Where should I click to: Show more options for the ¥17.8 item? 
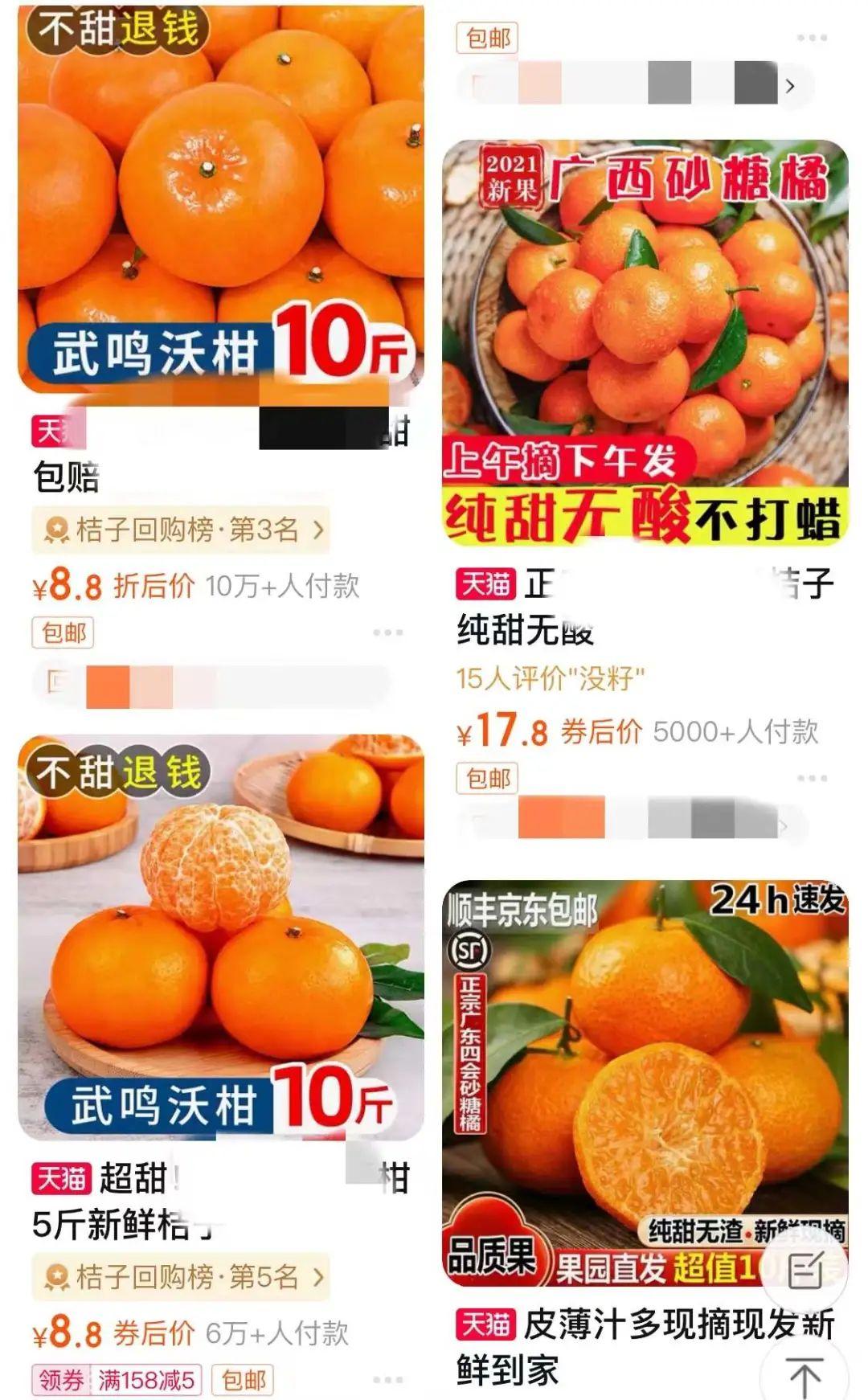[x=812, y=778]
